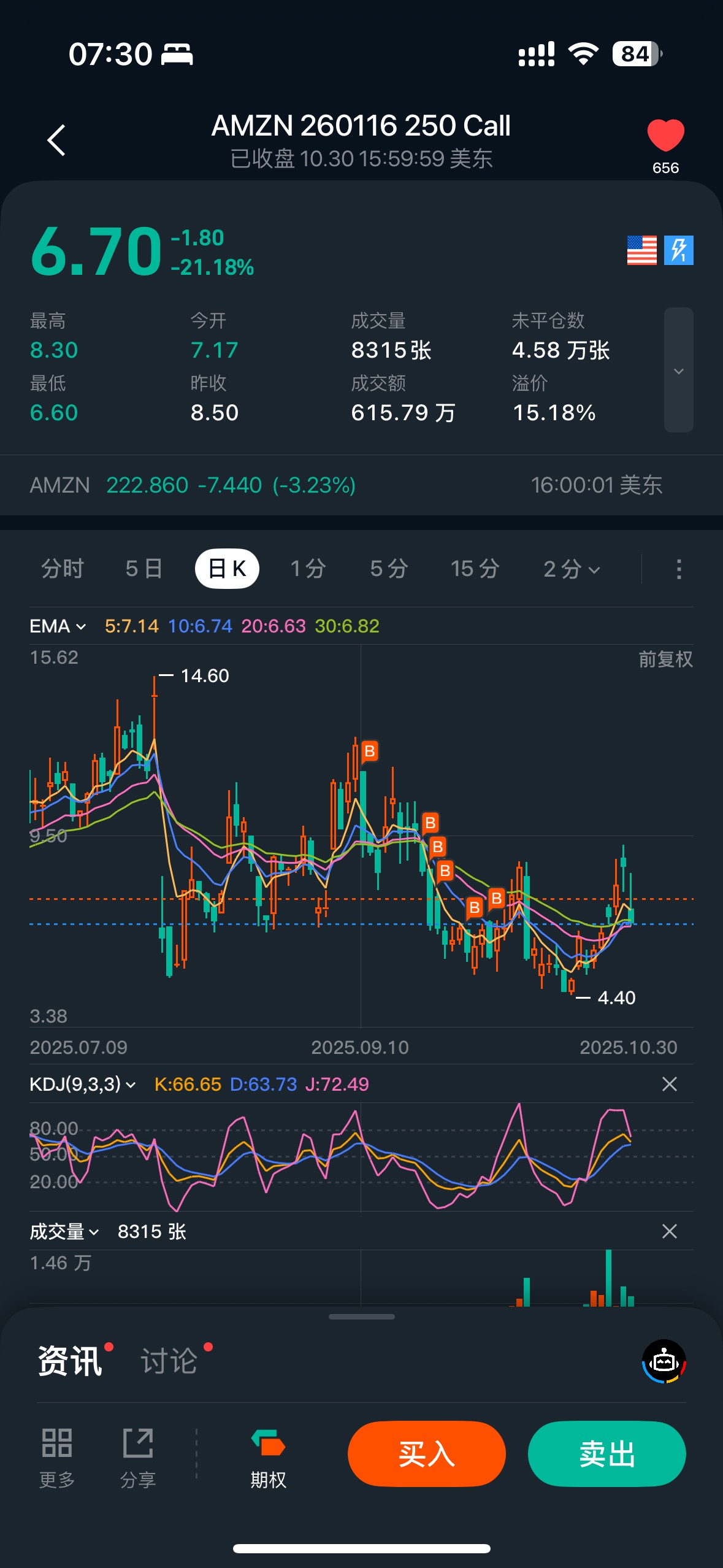The image size is (723, 1568).
Task: Open the 2分 interval dropdown
Action: [571, 569]
